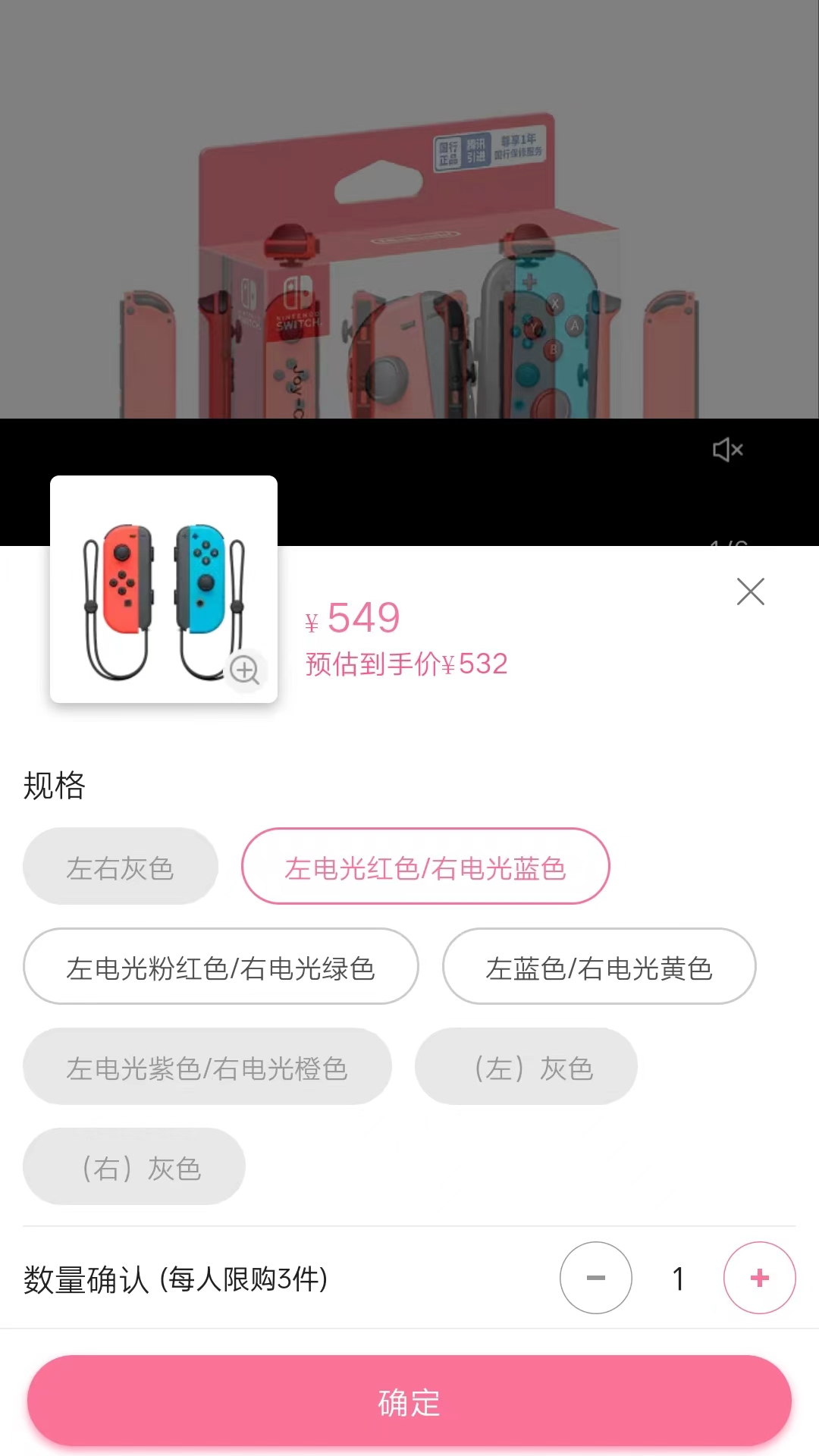This screenshot has width=819, height=1456.
Task: Choose 左电光粉红色/右电光绿色 variant
Action: 221,967
